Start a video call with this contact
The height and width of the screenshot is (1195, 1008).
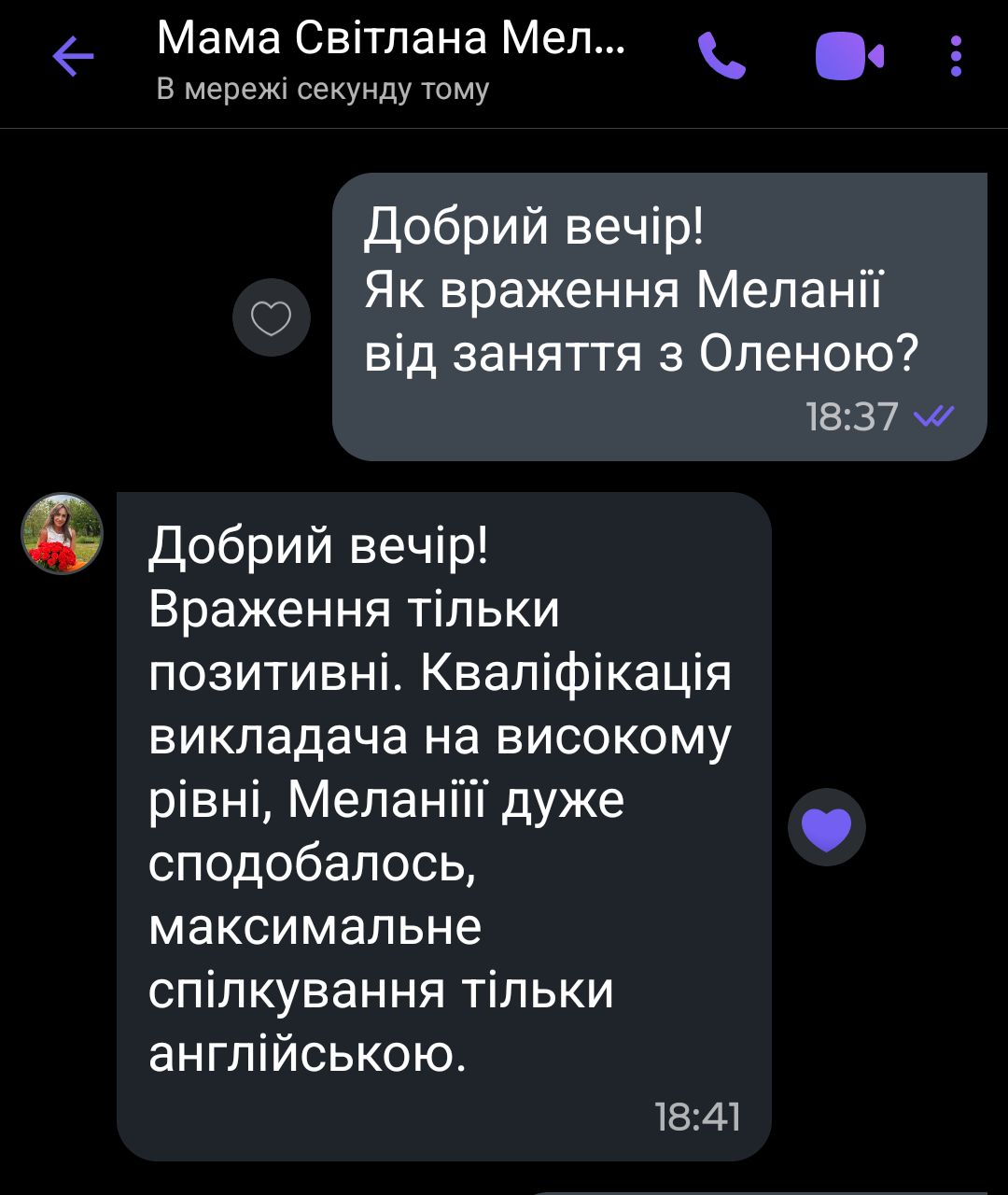pos(848,57)
